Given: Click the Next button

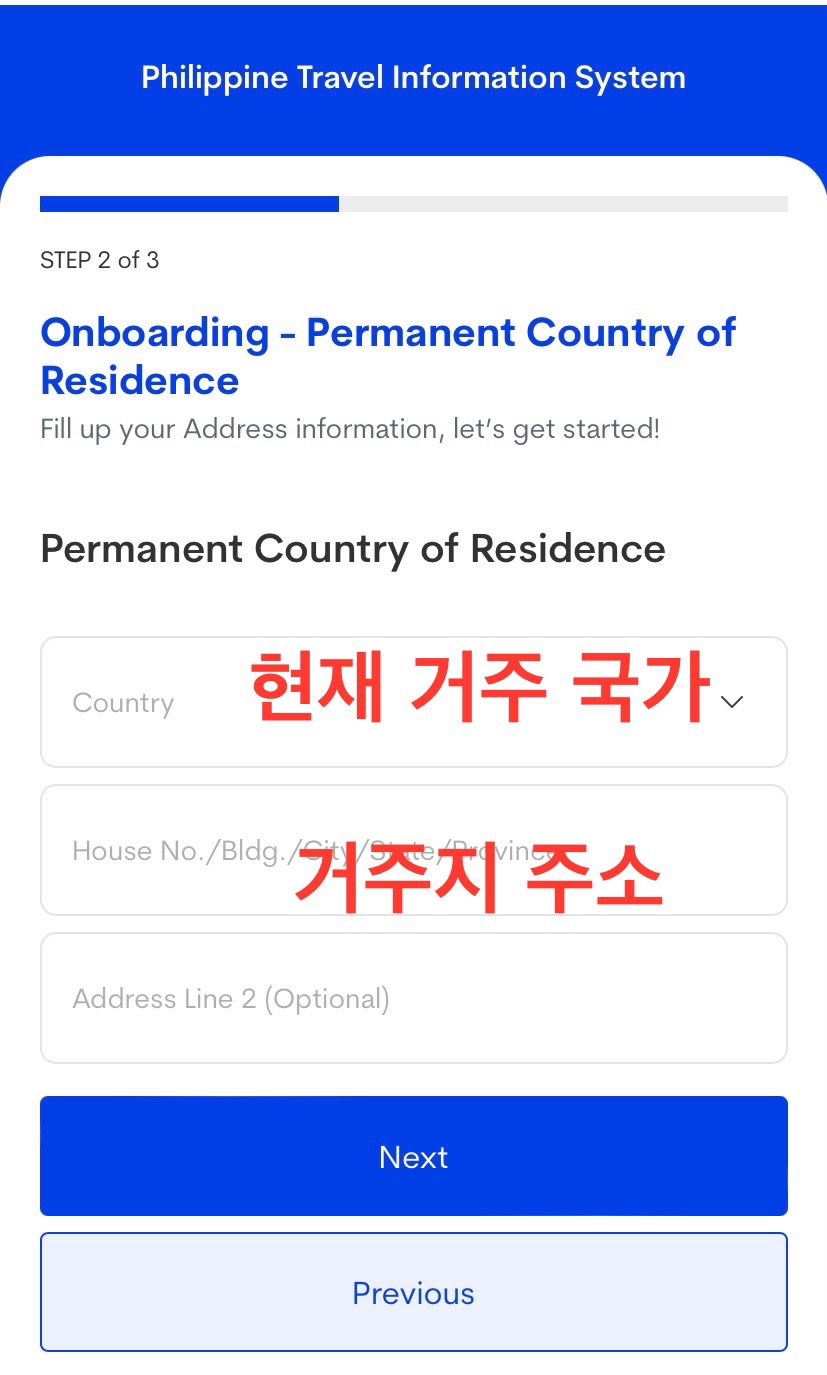Looking at the screenshot, I should [413, 1156].
